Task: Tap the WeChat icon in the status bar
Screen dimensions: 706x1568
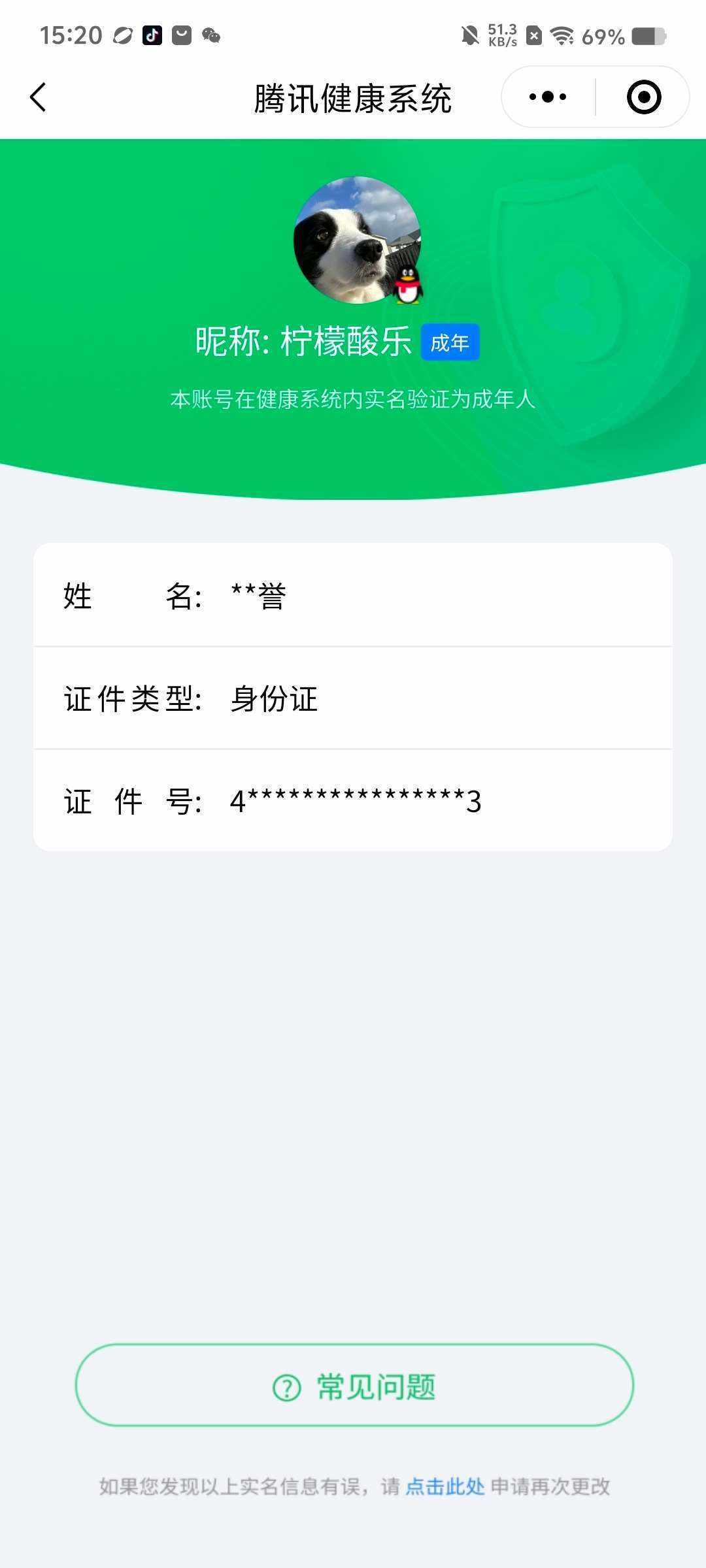Action: [x=210, y=36]
